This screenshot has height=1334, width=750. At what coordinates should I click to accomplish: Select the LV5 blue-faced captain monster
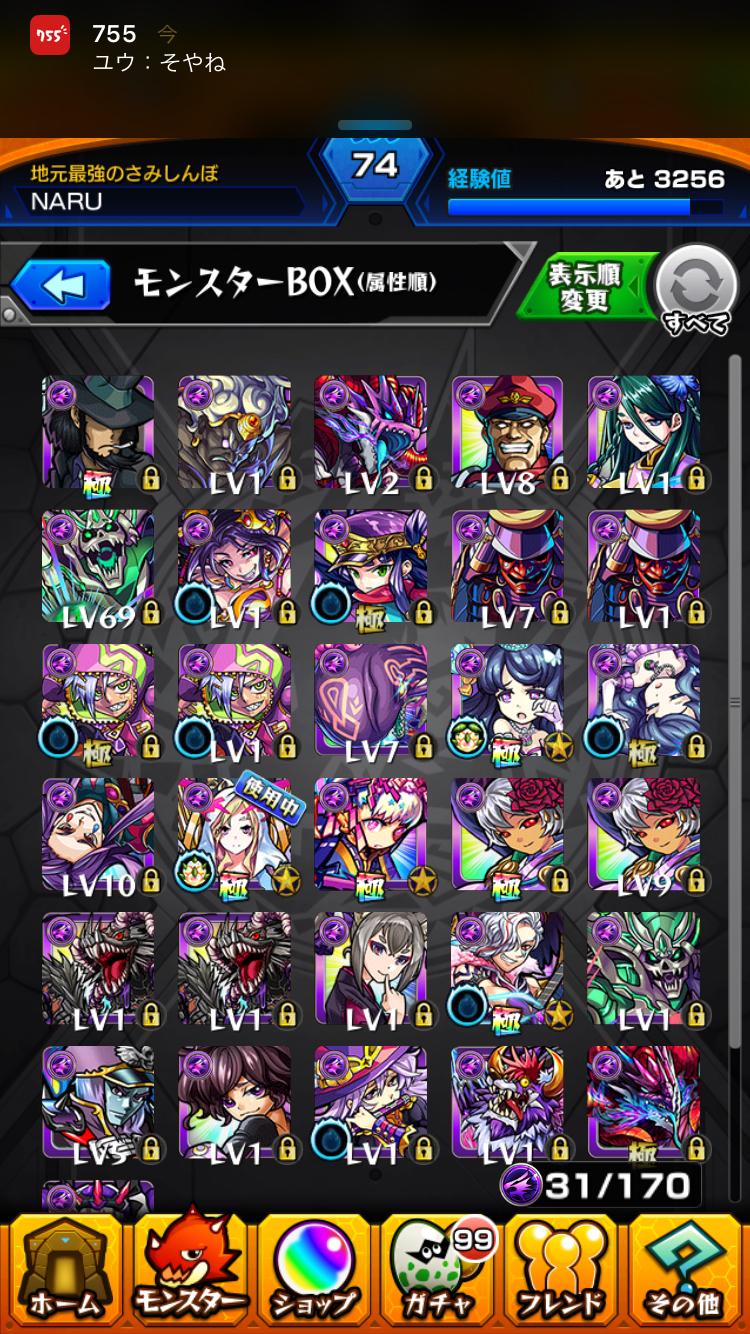[98, 1102]
